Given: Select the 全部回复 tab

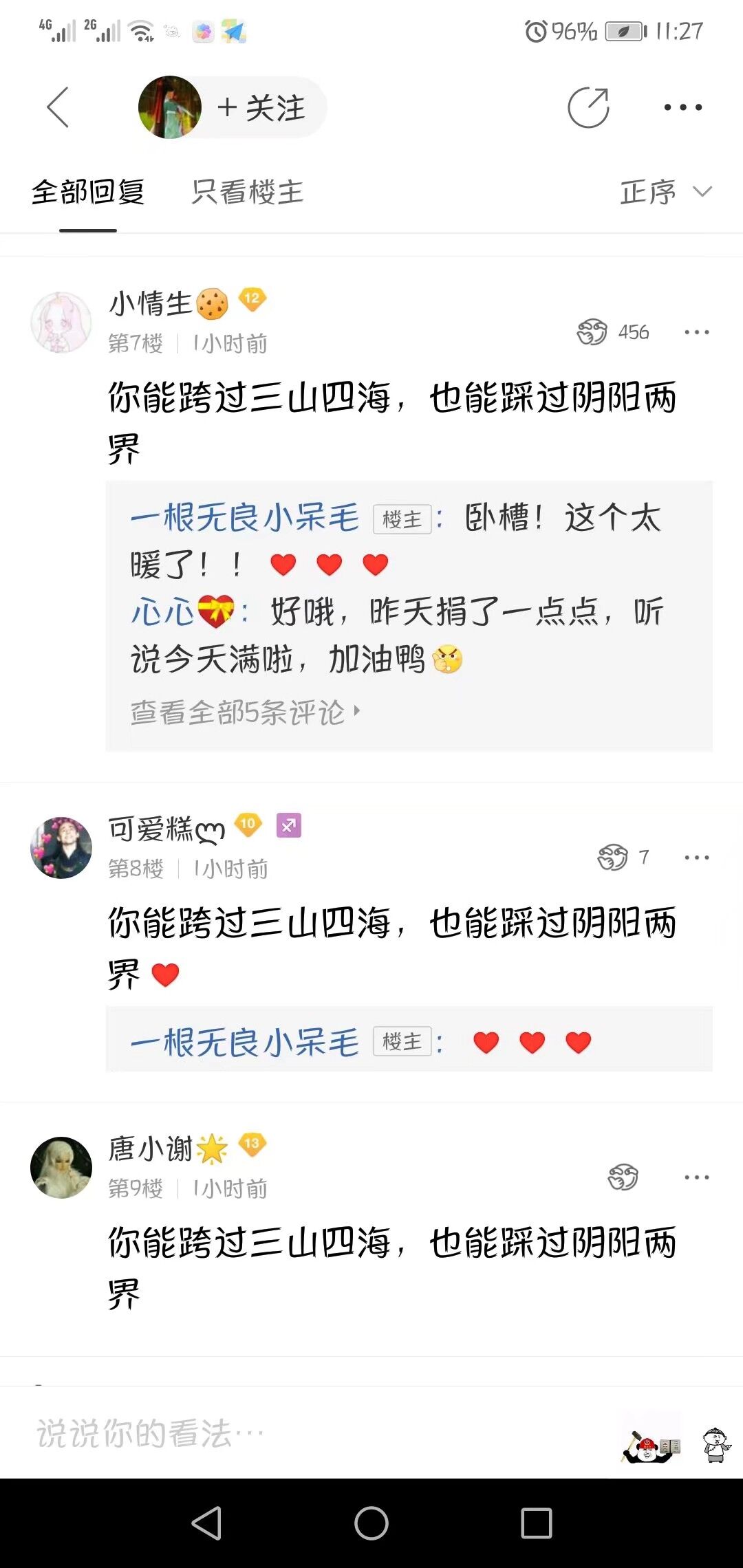Looking at the screenshot, I should pyautogui.click(x=87, y=193).
